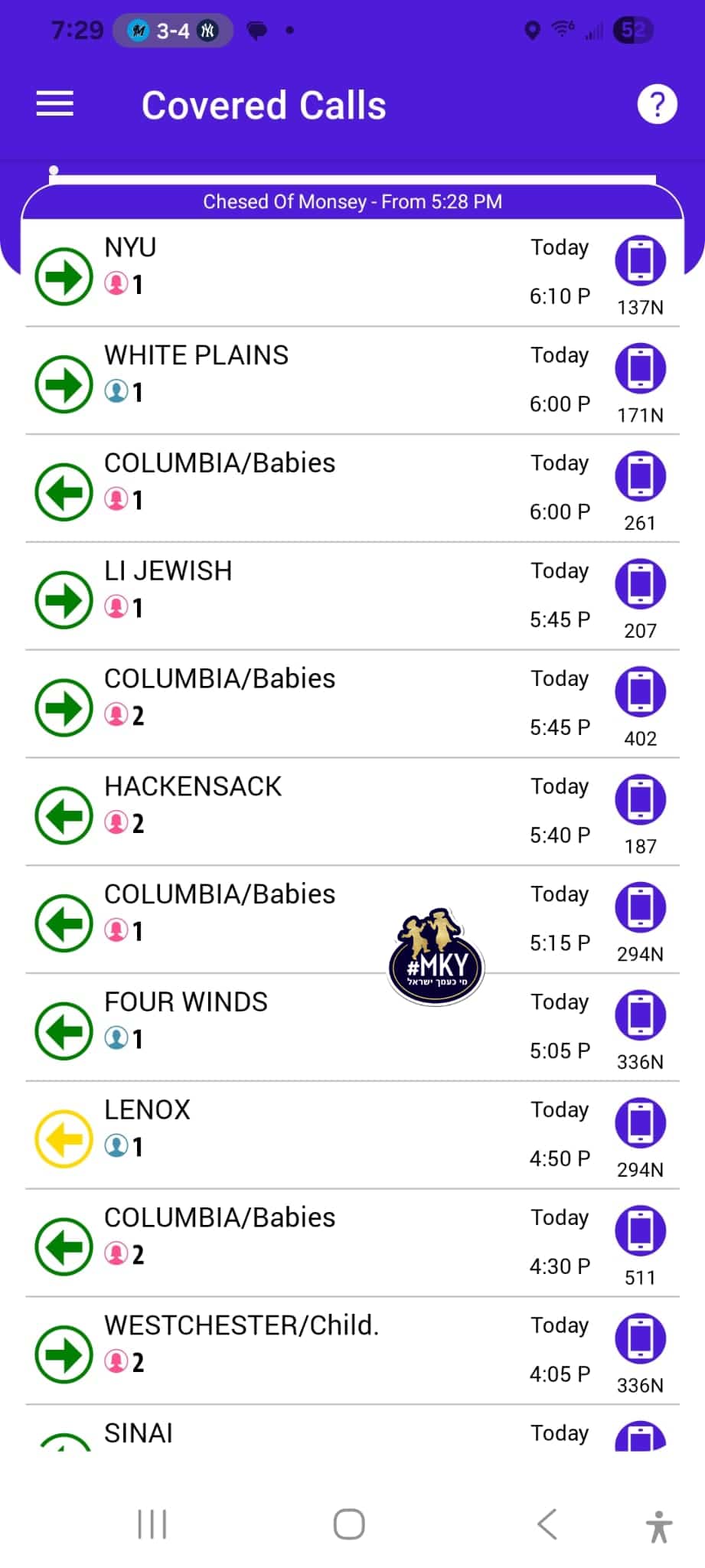Tap the phone icon for unit 207
Viewport: 705px width, 1568px height.
coord(640,584)
